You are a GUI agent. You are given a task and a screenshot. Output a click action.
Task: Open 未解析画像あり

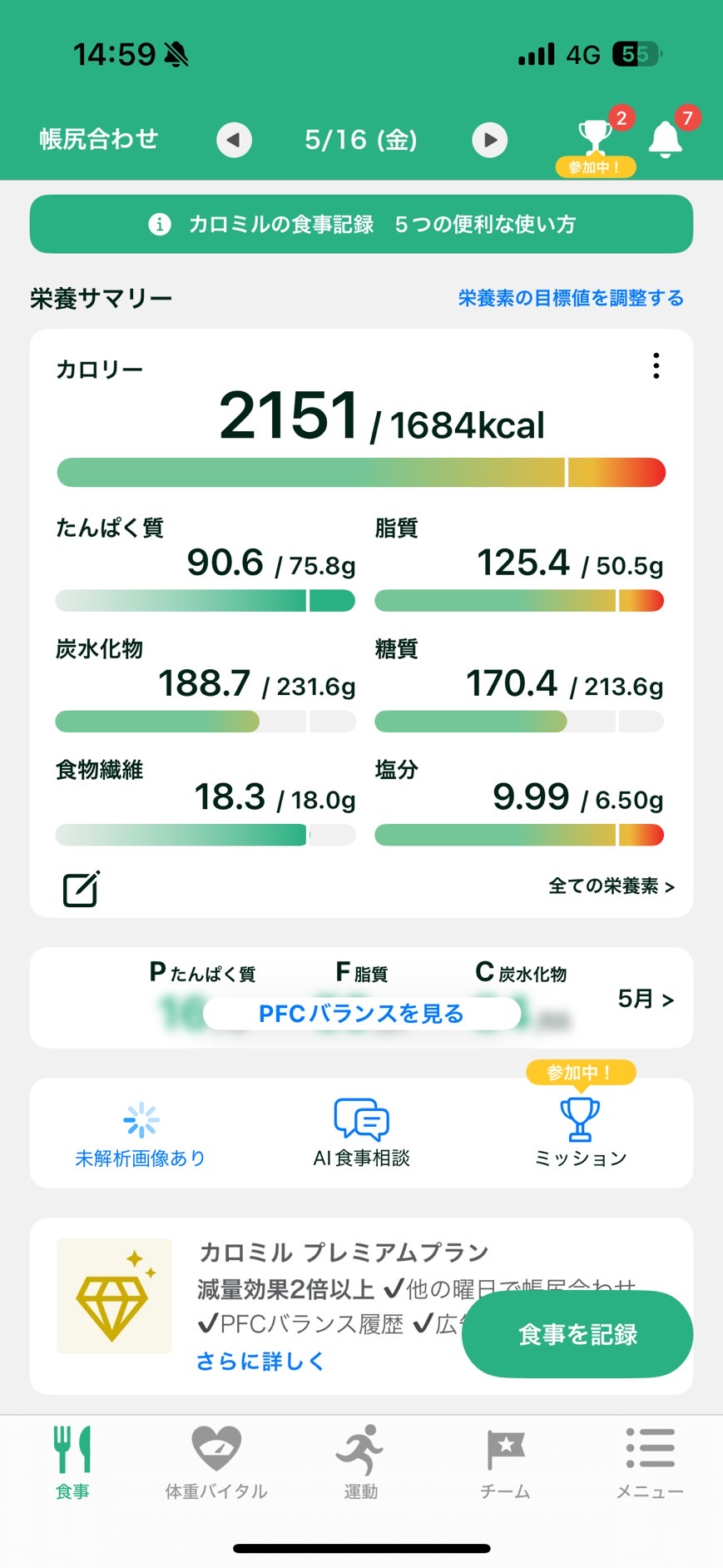pos(141,1133)
